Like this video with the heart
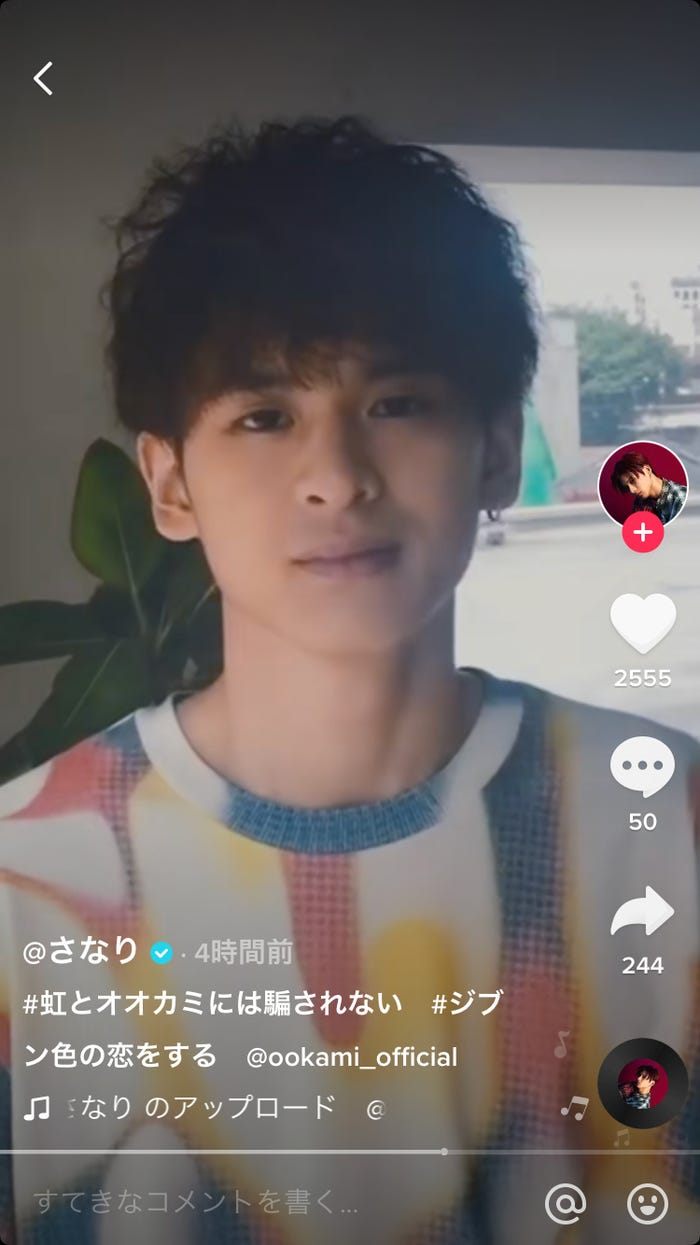This screenshot has width=700, height=1245. [642, 624]
